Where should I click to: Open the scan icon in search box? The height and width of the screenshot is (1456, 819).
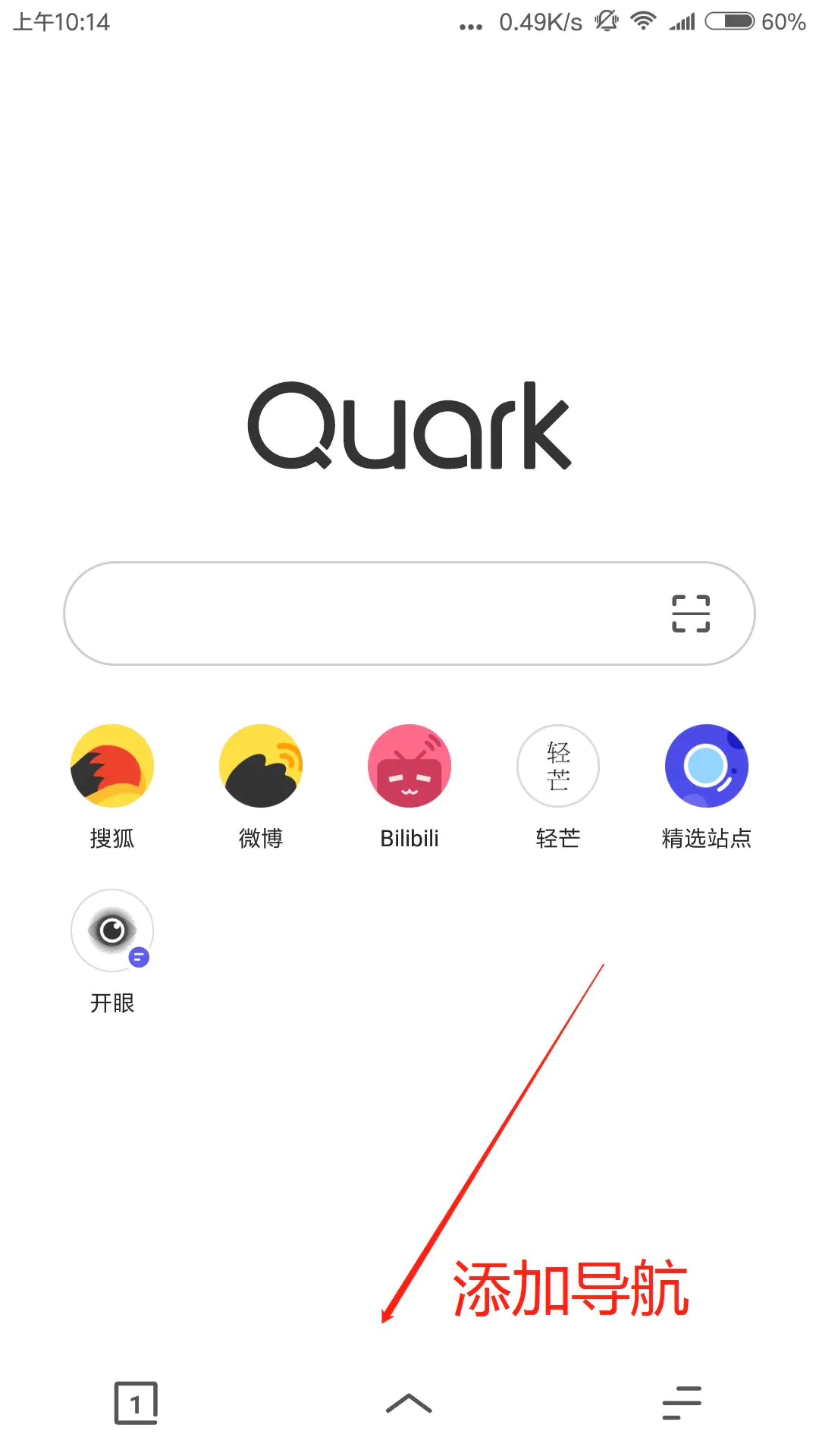(691, 613)
